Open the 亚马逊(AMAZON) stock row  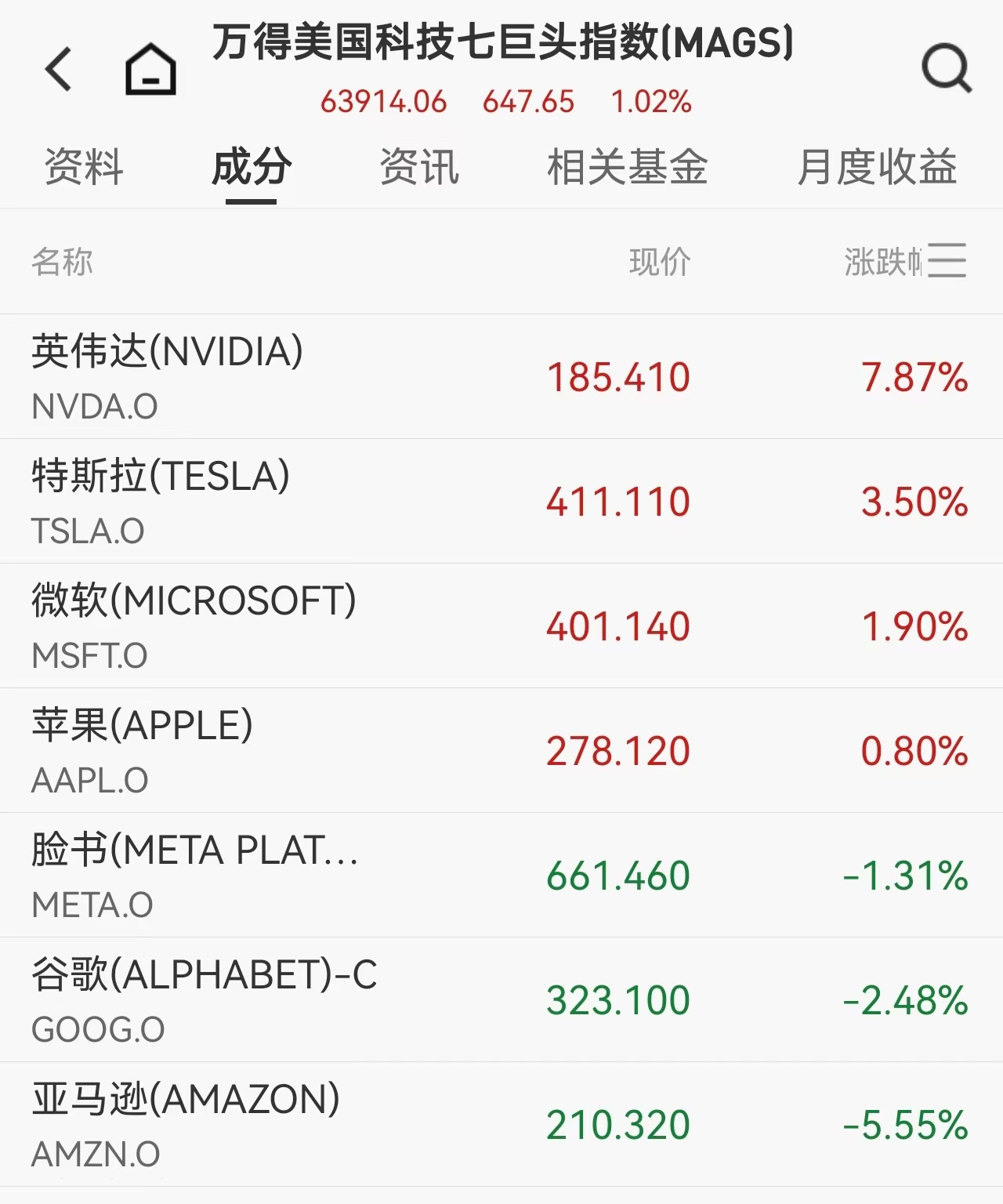[313, 1122]
